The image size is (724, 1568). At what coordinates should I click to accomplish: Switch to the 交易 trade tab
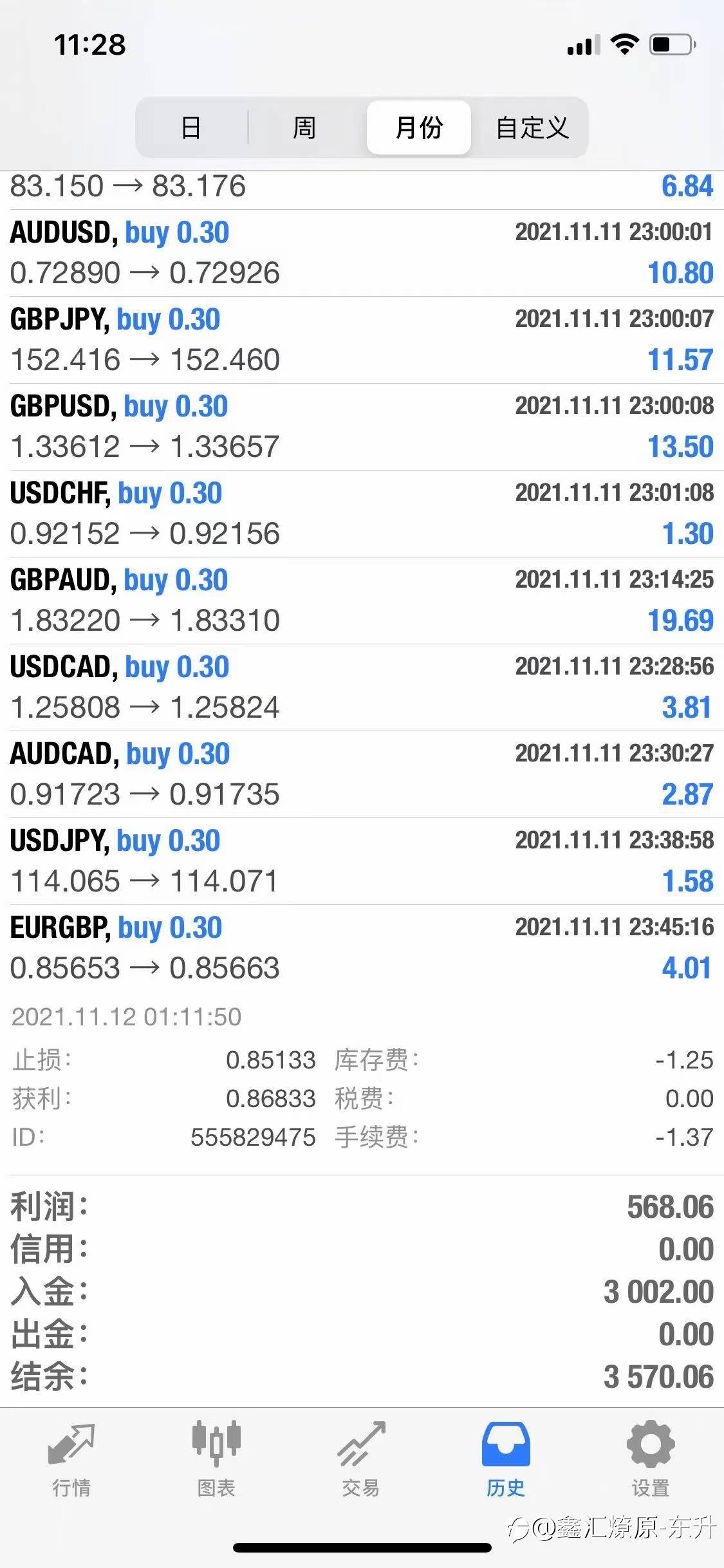coord(361,1460)
